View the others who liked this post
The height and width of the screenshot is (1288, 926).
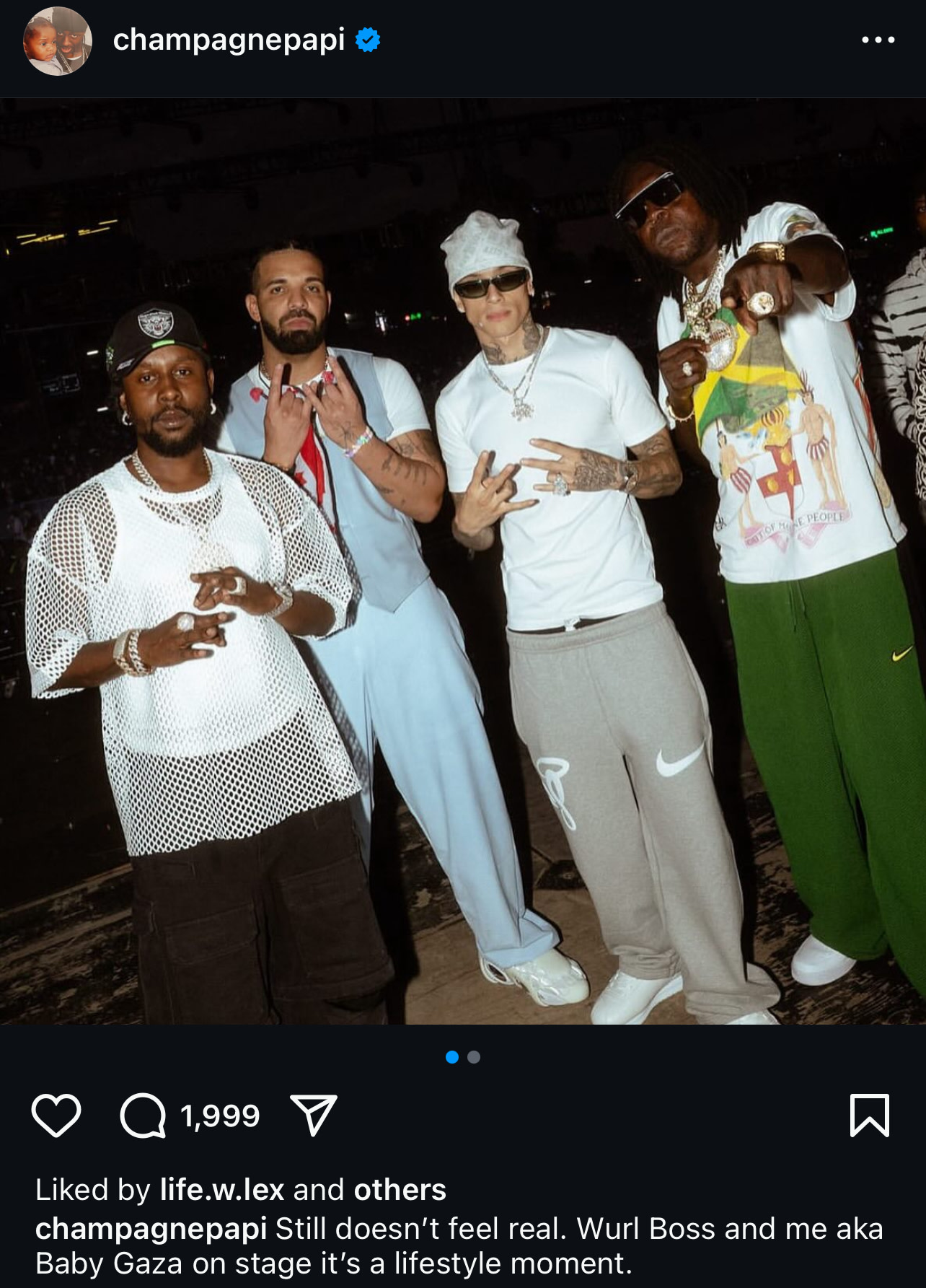point(400,1190)
